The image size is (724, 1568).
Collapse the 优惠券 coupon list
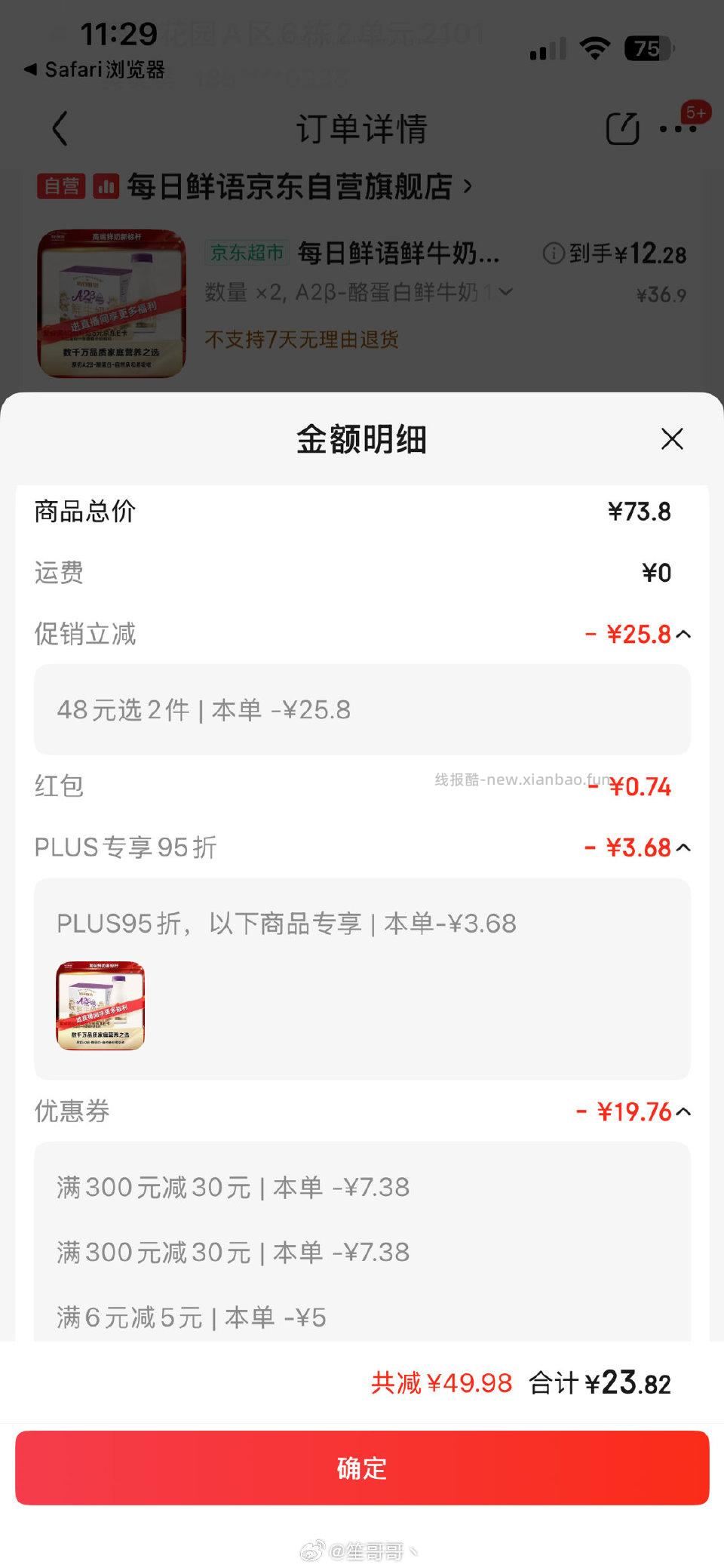684,1112
